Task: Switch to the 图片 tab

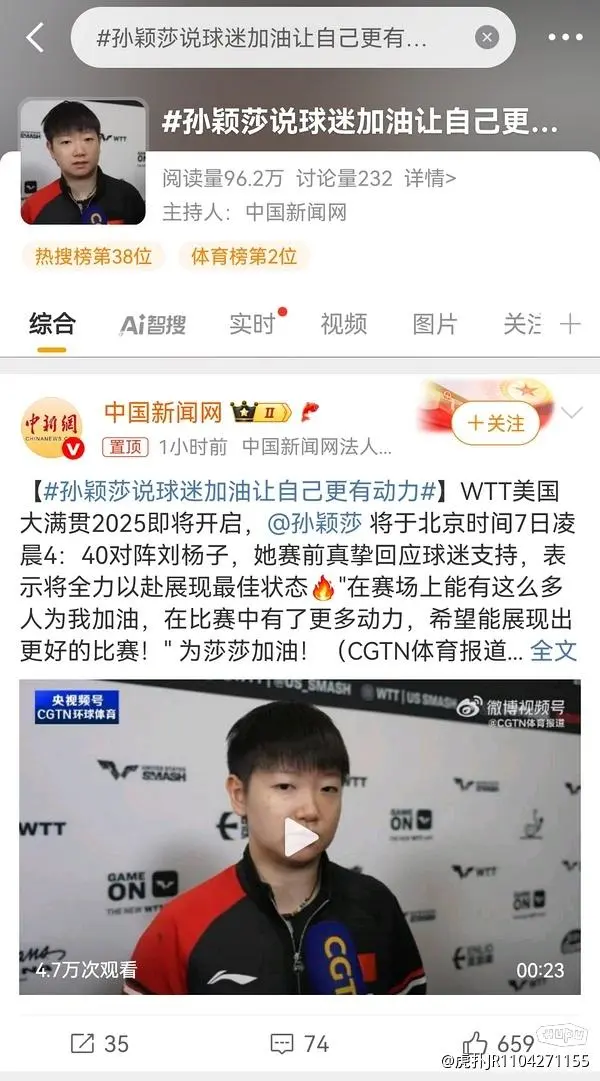Action: pos(434,324)
